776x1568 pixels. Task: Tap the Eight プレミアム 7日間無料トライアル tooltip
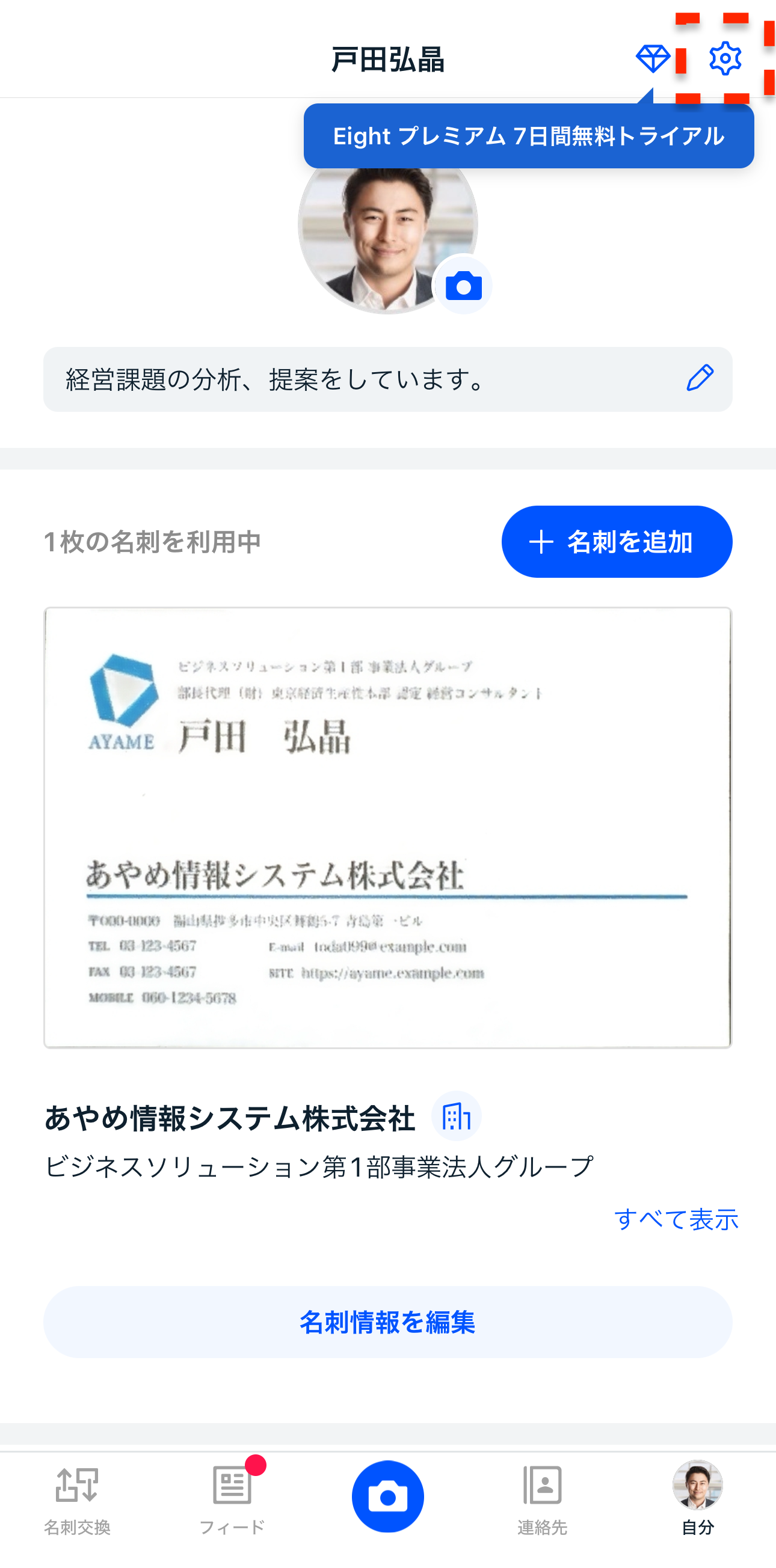pyautogui.click(x=528, y=136)
